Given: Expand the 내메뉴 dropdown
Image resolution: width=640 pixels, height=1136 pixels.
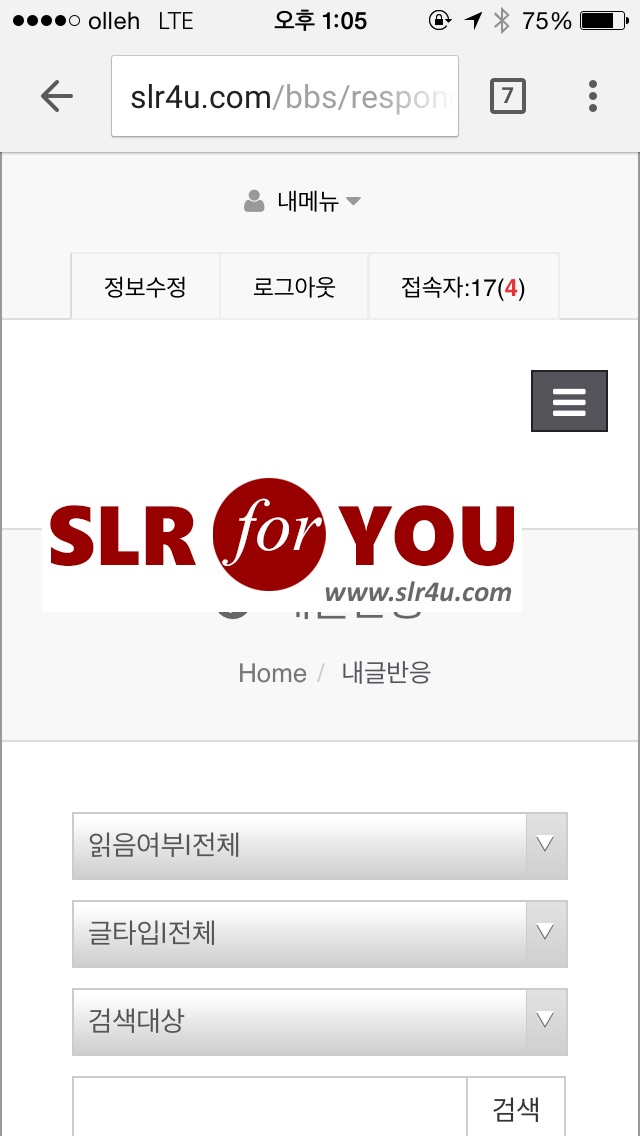Looking at the screenshot, I should click(303, 202).
